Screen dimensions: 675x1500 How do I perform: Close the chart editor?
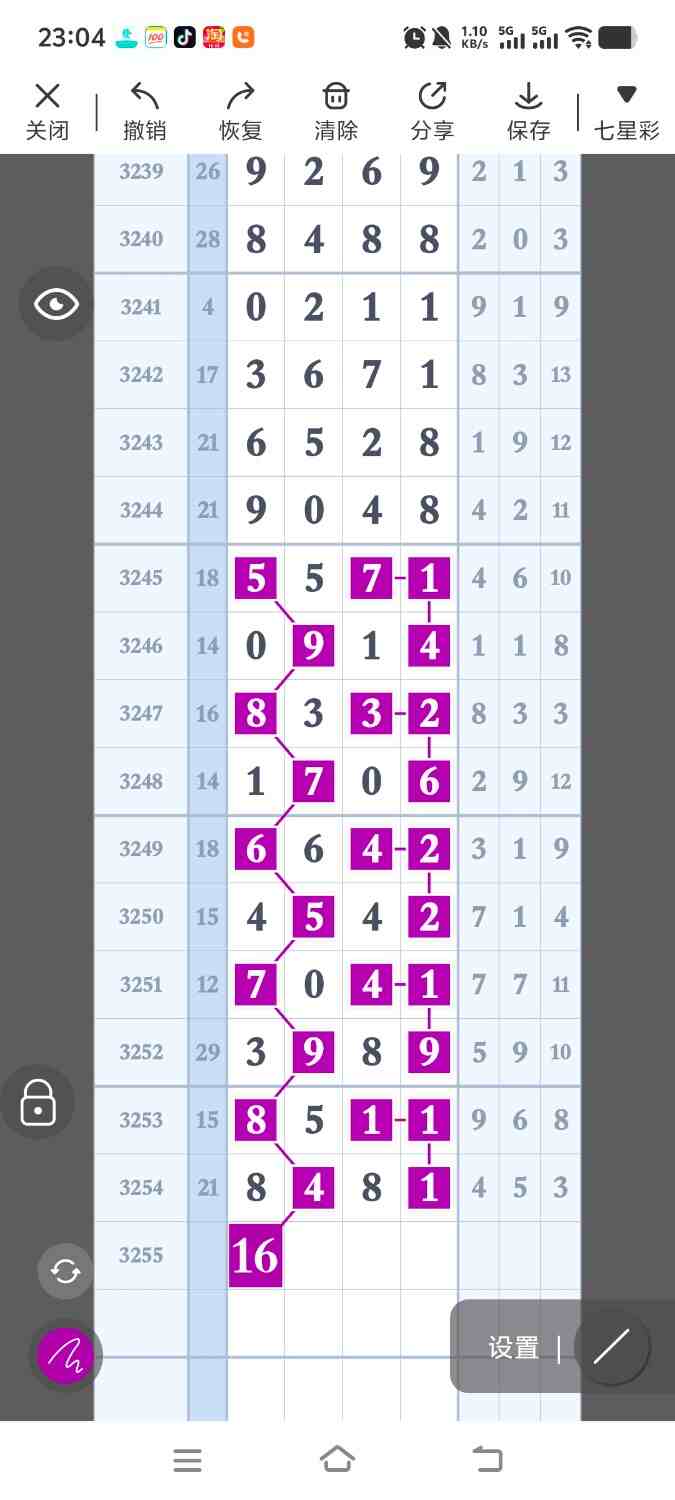pos(47,111)
